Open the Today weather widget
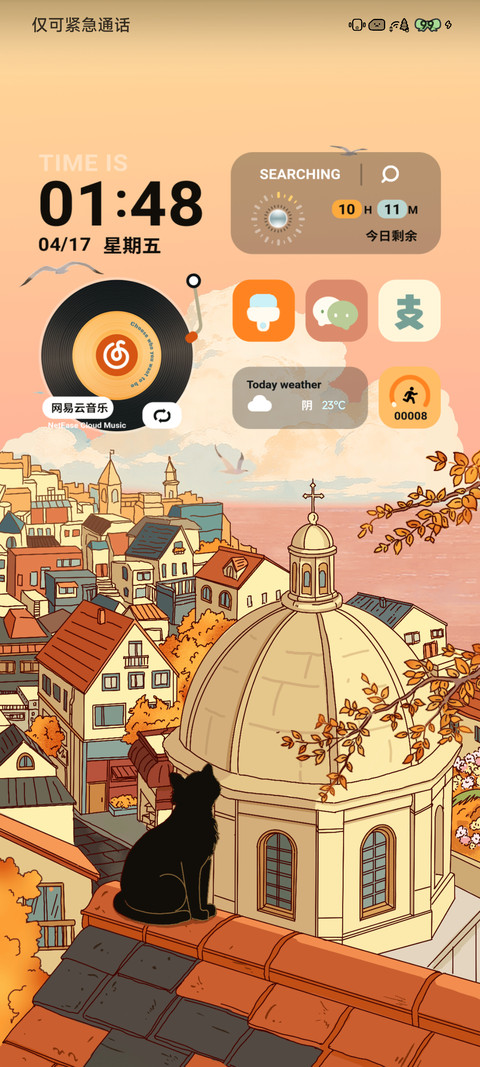This screenshot has height=1067, width=480. point(300,397)
